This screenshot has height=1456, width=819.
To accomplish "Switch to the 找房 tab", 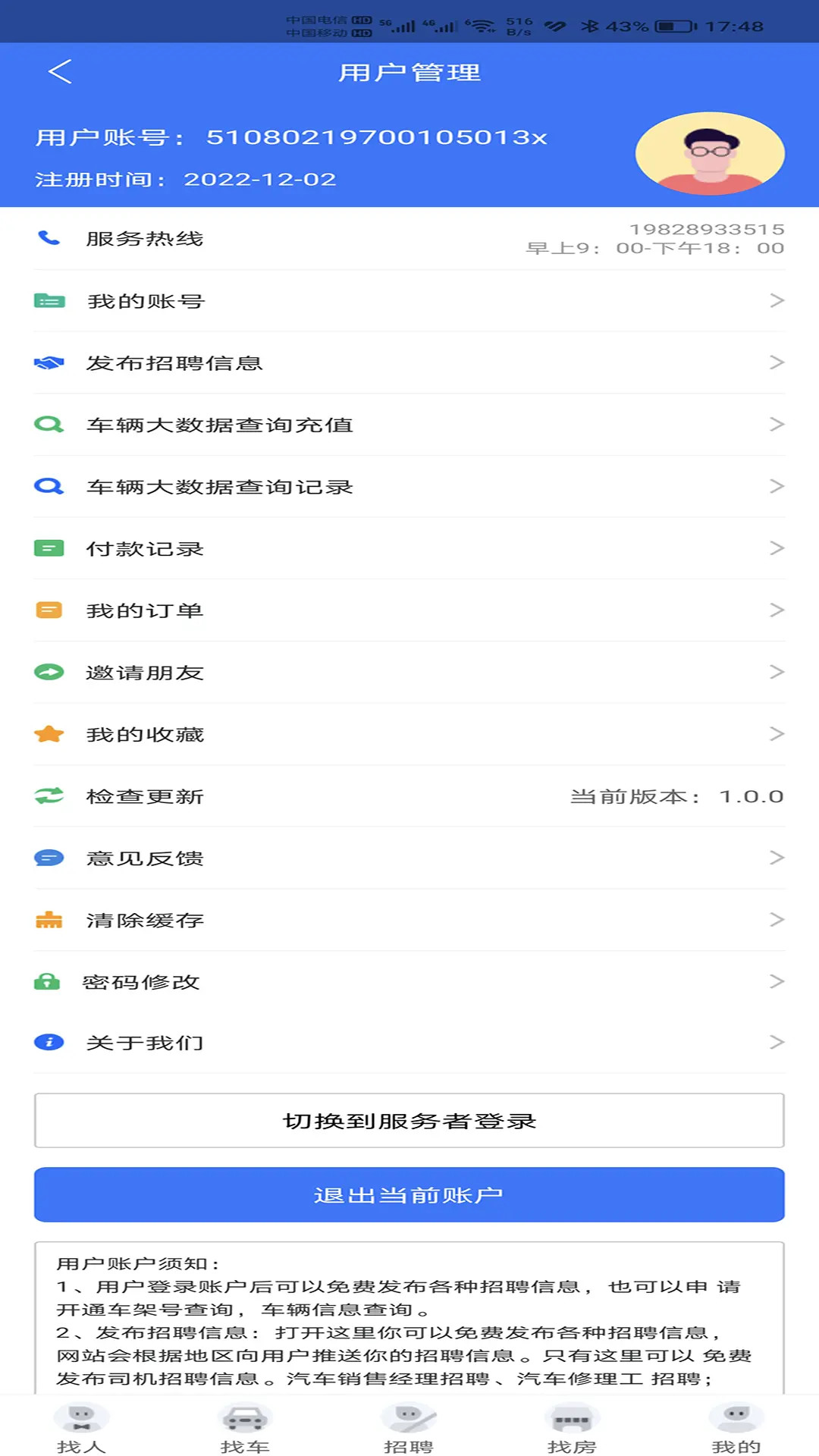I will [x=573, y=1429].
